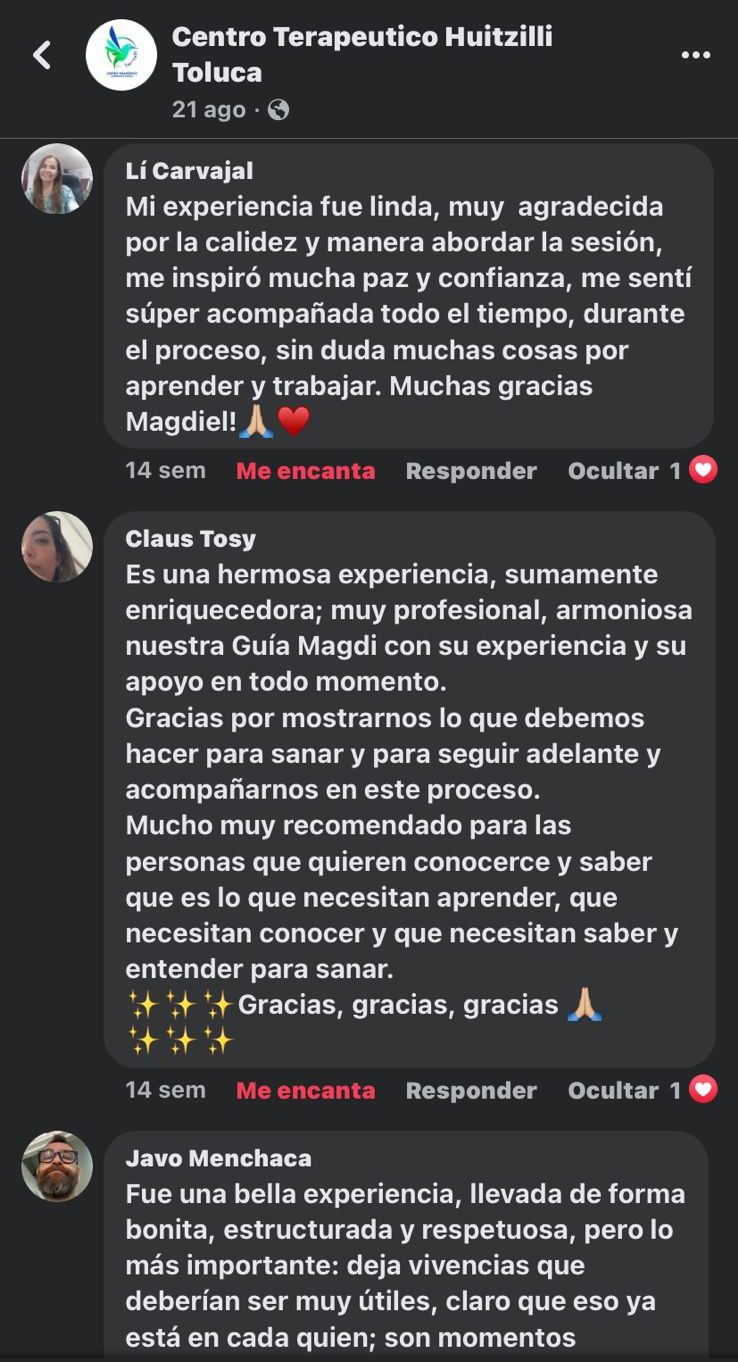Image resolution: width=738 pixels, height=1362 pixels.
Task: Open the three-dot overflow menu
Action: [695, 55]
